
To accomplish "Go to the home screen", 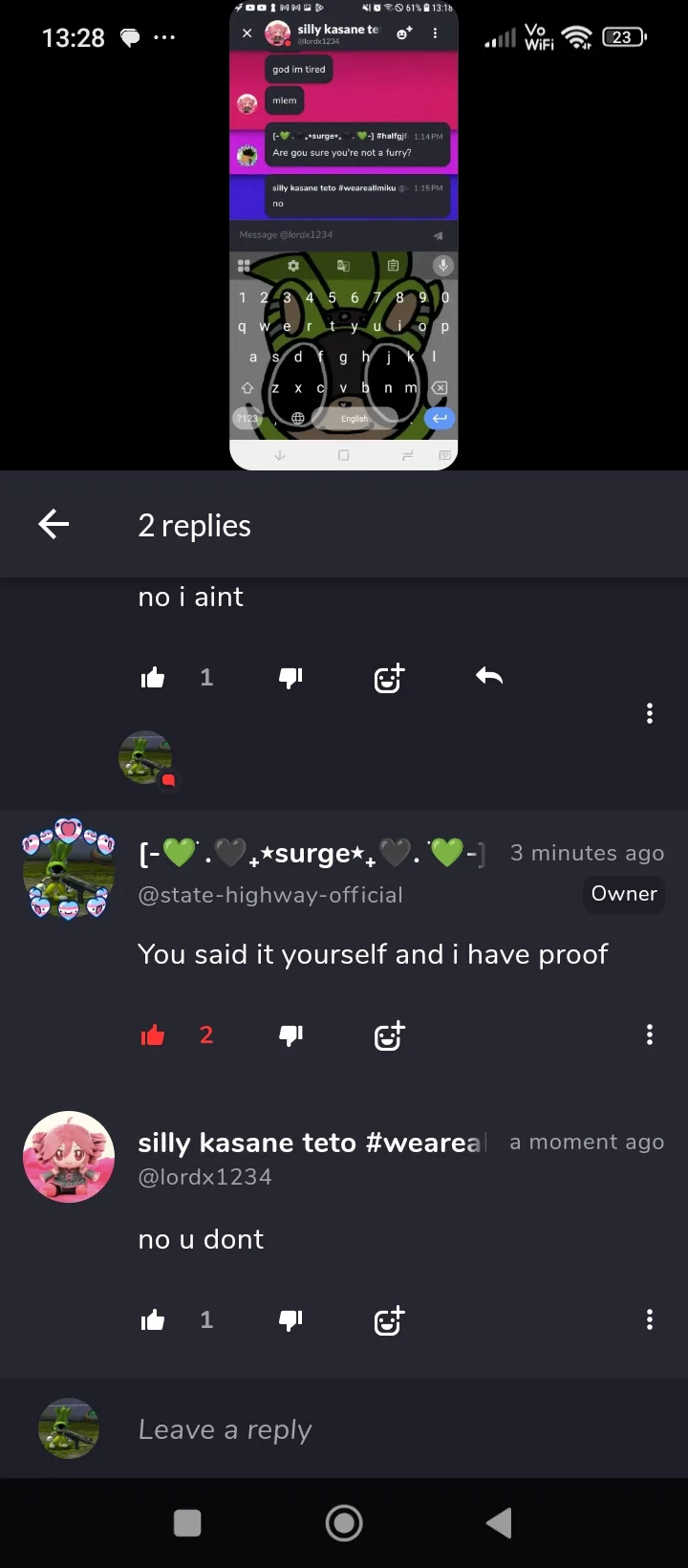I will [344, 1523].
